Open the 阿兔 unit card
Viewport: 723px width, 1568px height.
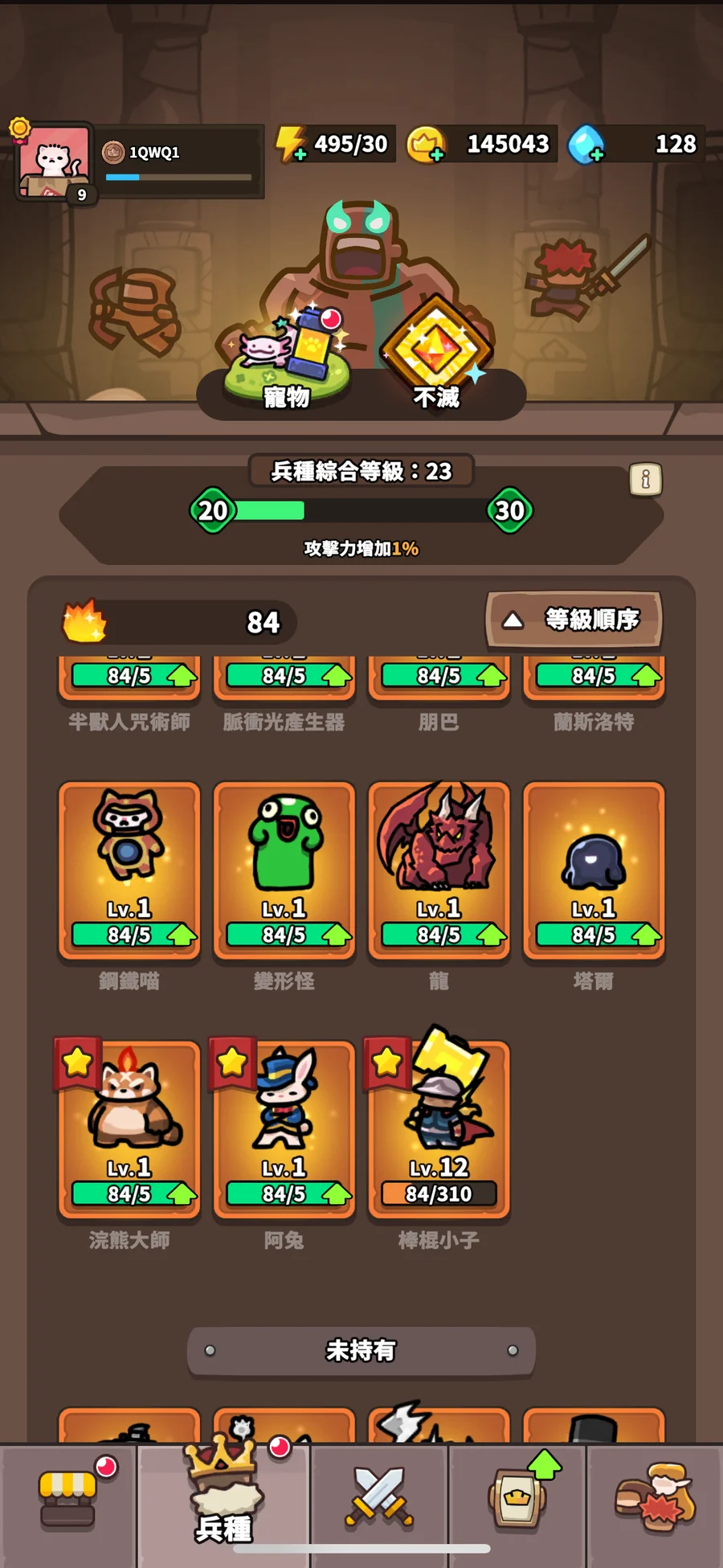(284, 1129)
